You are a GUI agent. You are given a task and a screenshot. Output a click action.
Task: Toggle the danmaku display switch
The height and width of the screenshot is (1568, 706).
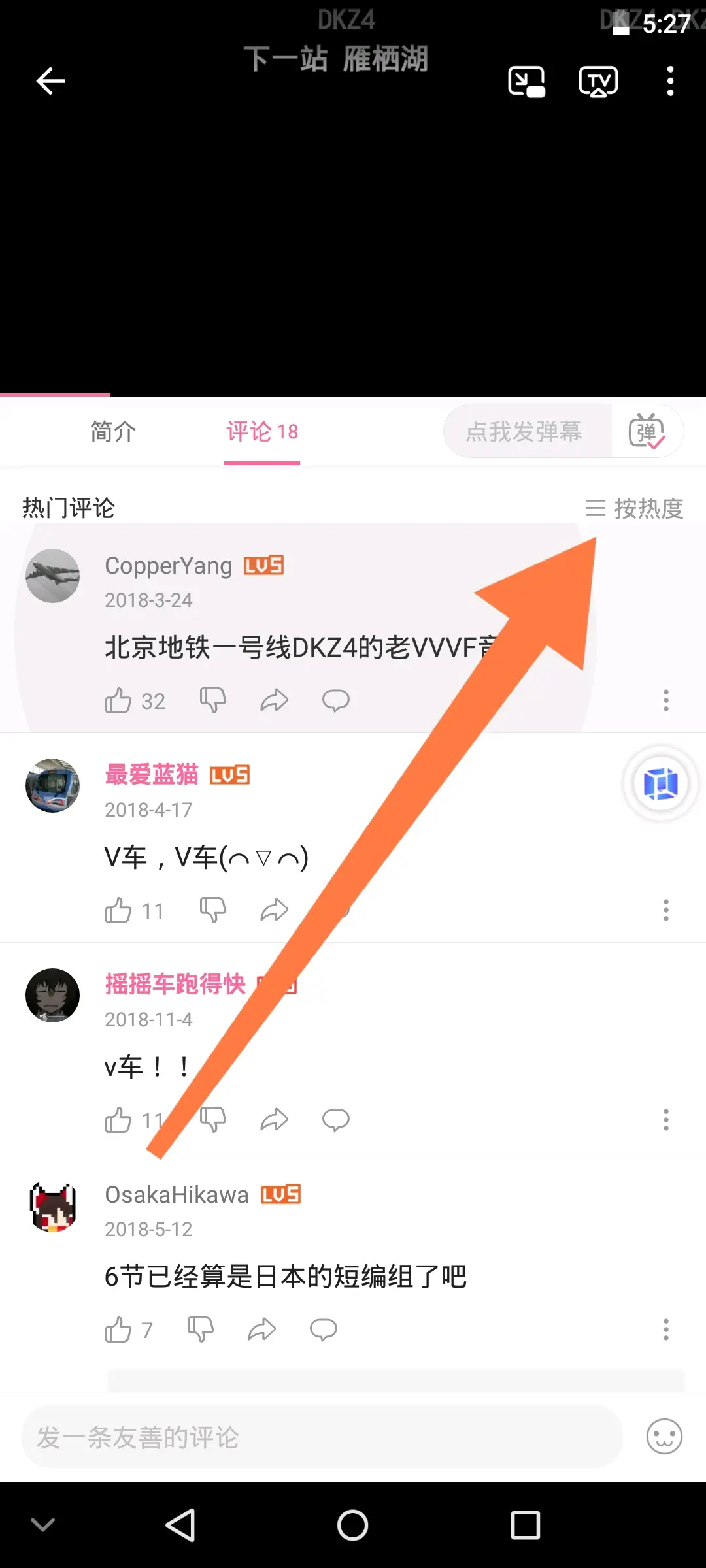647,432
